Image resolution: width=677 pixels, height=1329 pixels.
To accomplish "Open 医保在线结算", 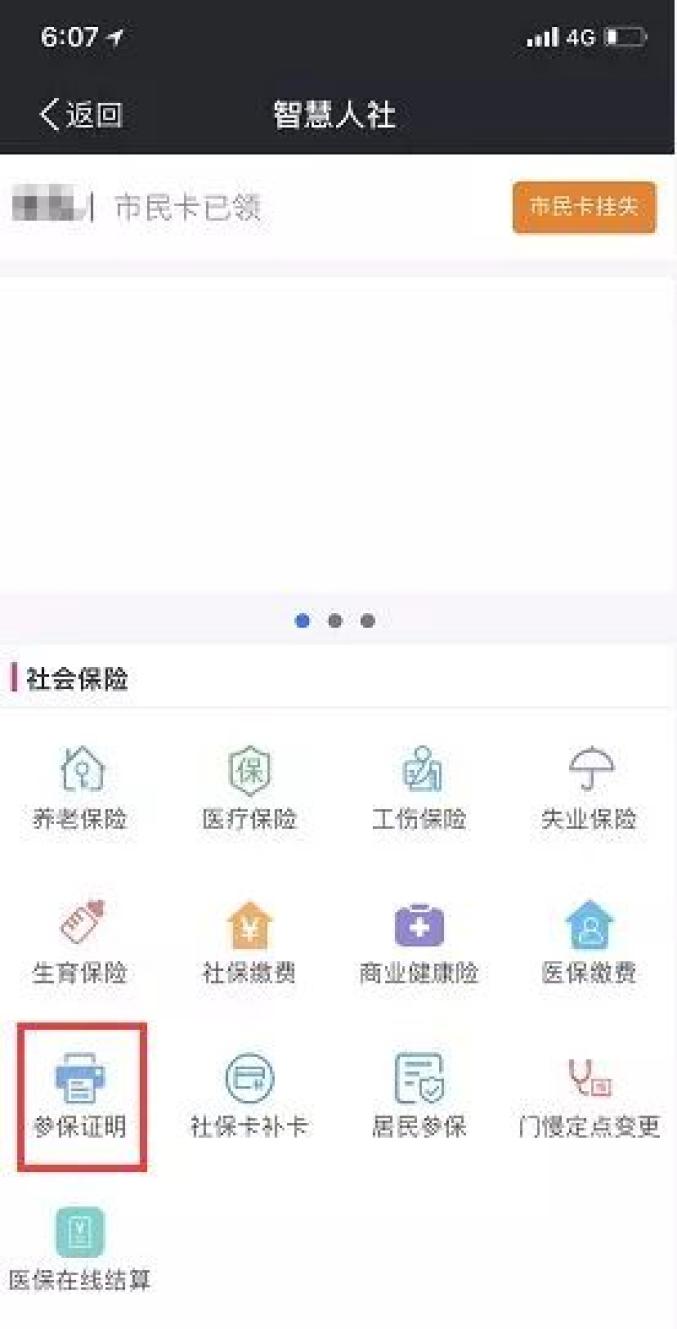I will (x=81, y=1249).
